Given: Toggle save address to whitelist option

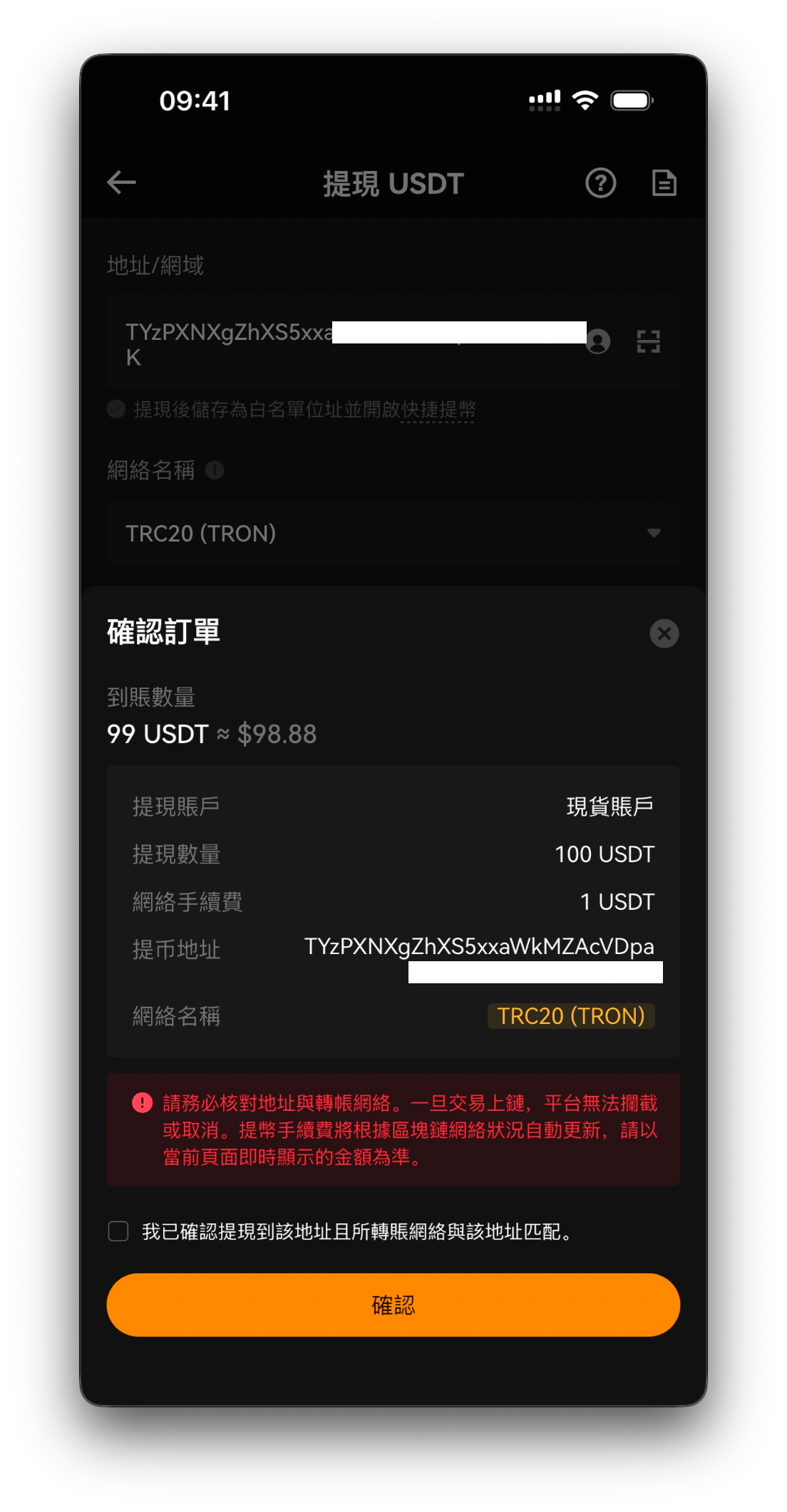Looking at the screenshot, I should [x=116, y=409].
